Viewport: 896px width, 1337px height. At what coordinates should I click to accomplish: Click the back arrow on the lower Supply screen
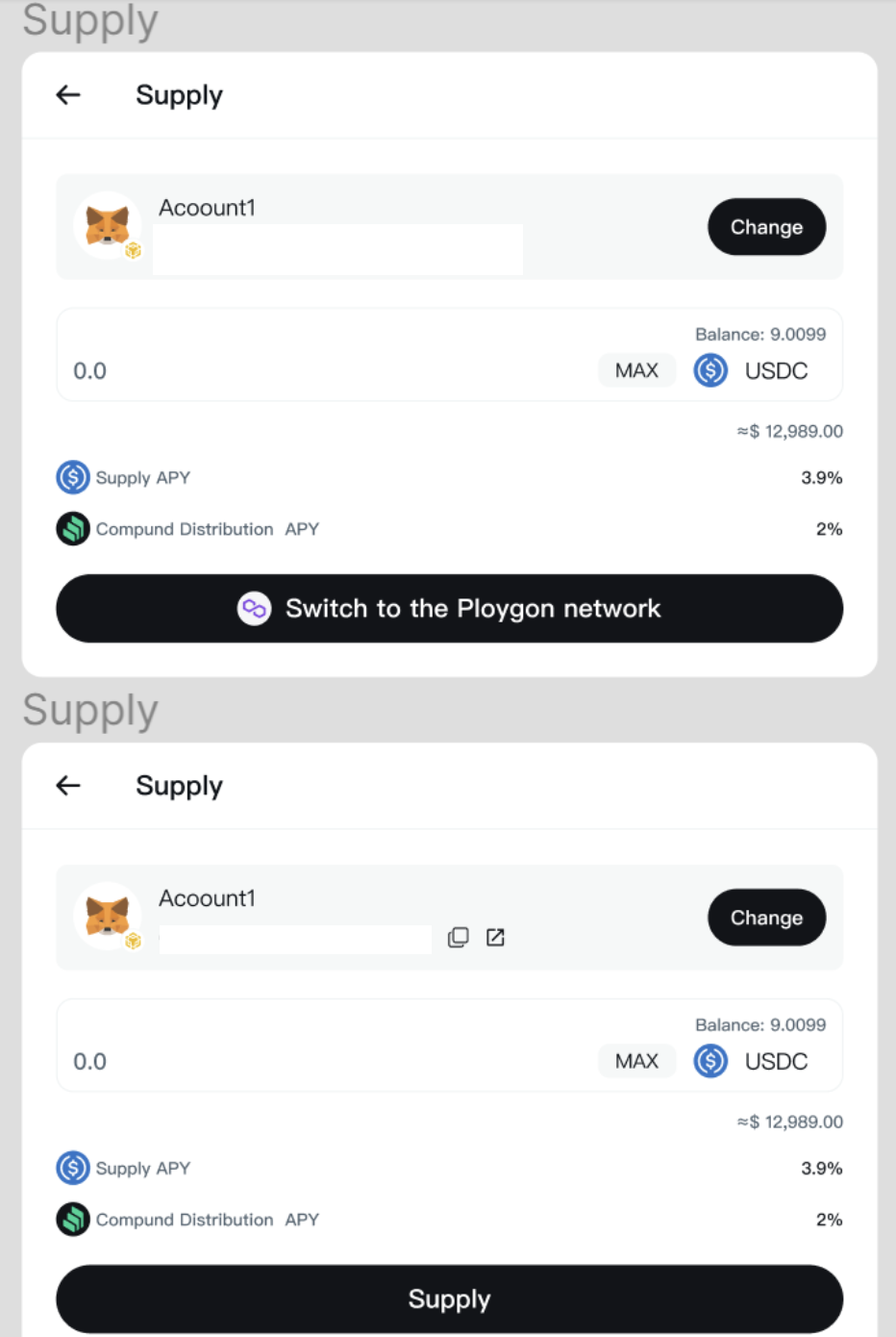tap(66, 785)
